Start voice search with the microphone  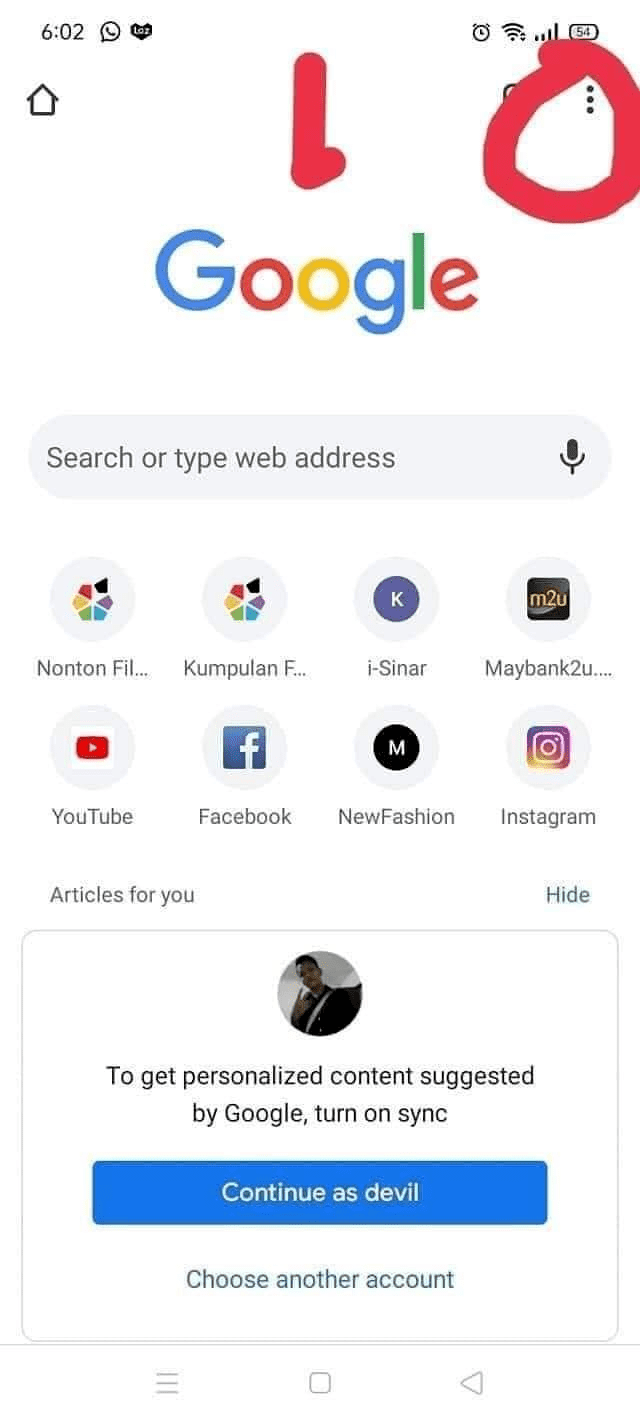tap(571, 457)
